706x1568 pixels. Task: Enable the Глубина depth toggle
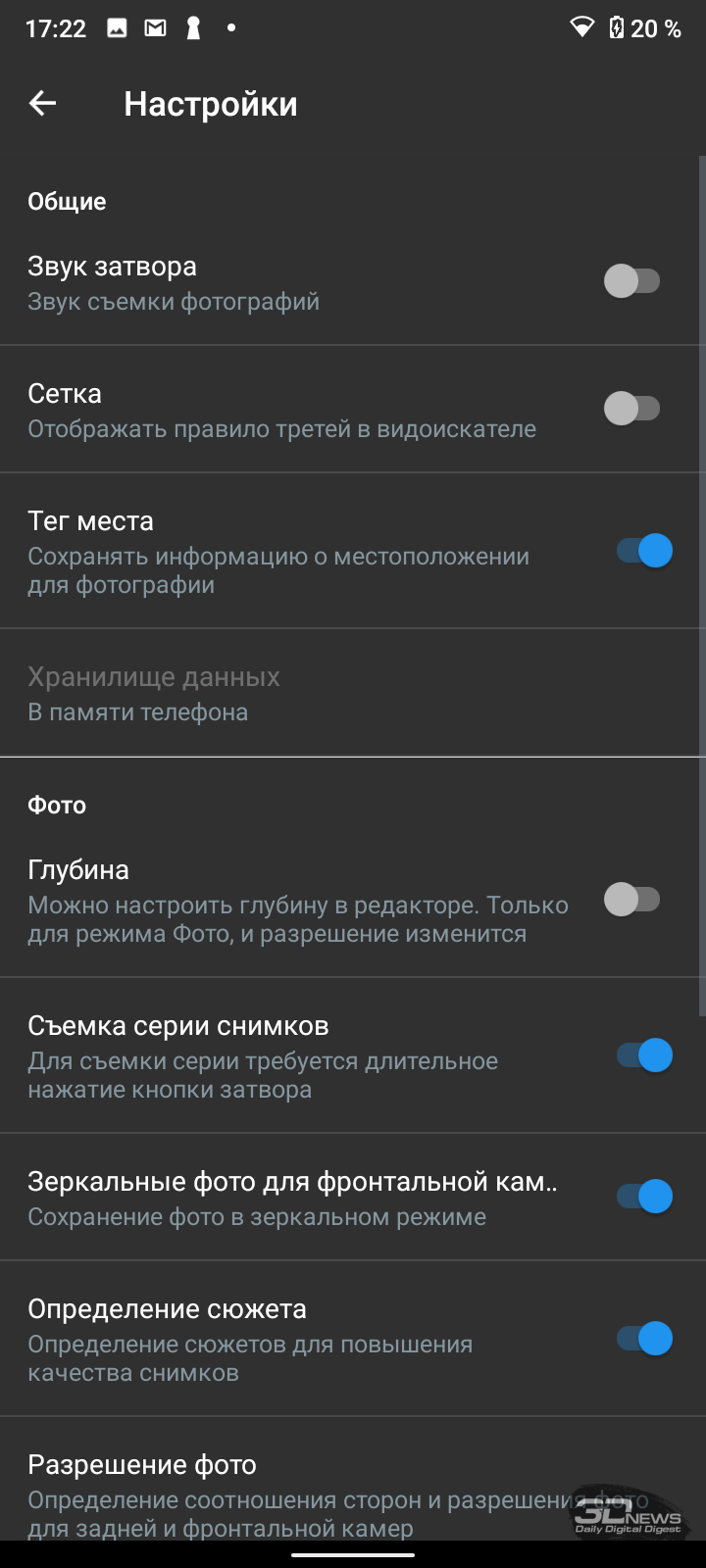tap(632, 899)
